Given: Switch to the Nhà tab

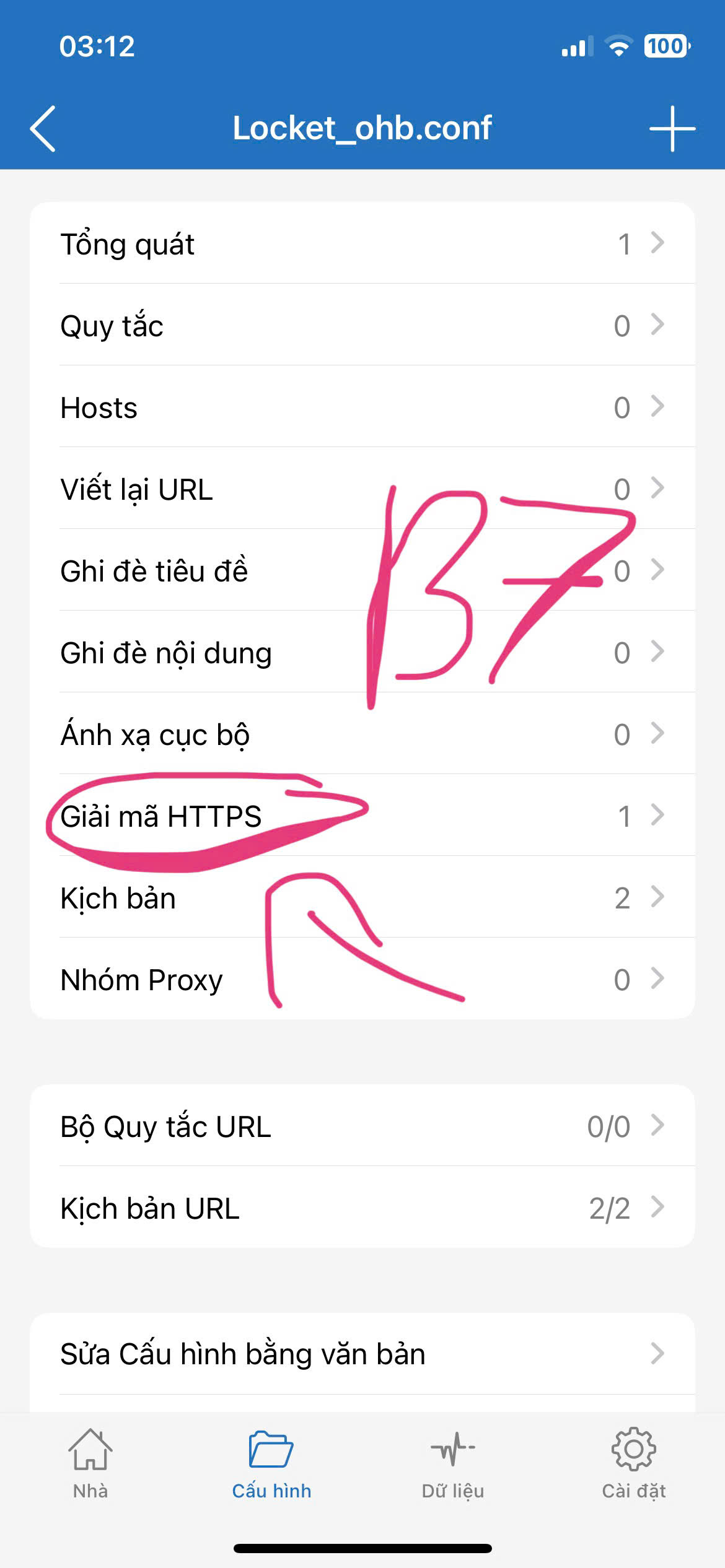Looking at the screenshot, I should tap(90, 1464).
